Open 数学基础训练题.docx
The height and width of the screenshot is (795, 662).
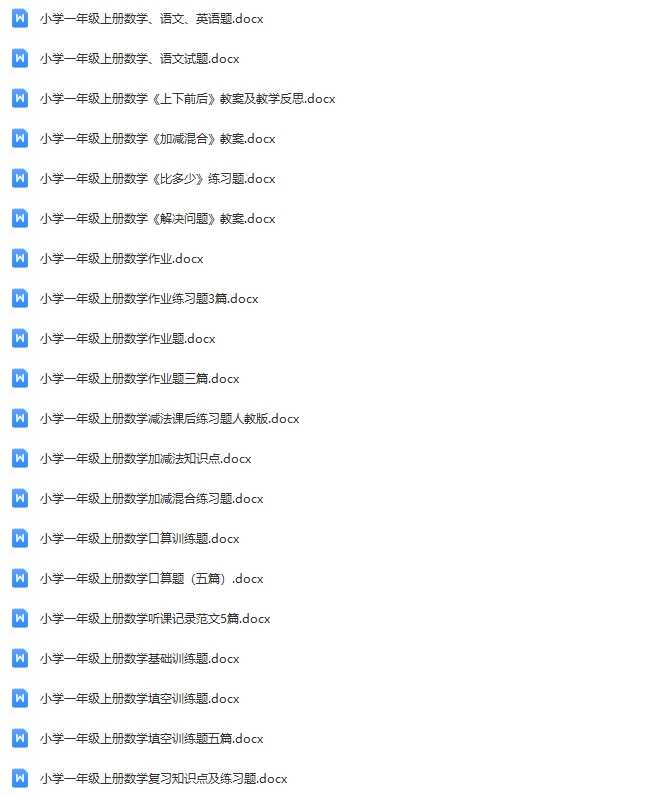click(139, 659)
